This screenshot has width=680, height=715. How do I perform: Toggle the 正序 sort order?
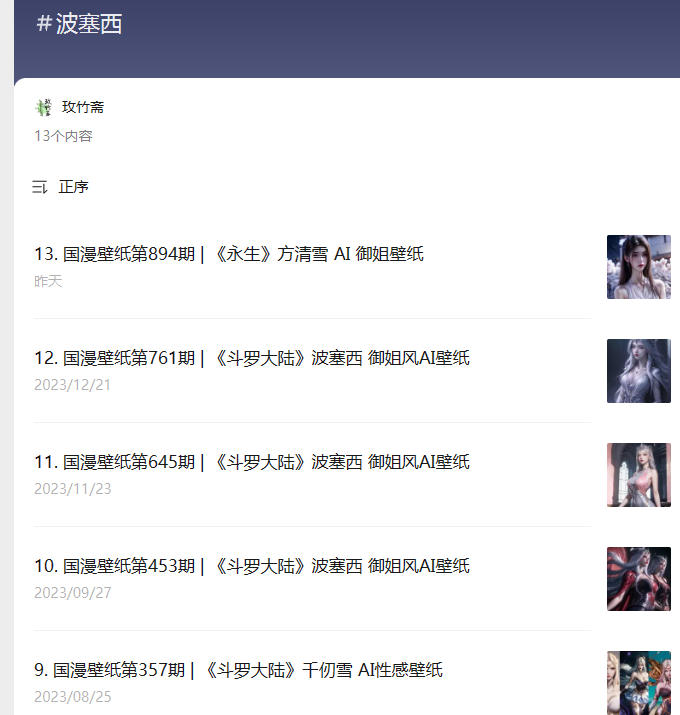coord(61,187)
